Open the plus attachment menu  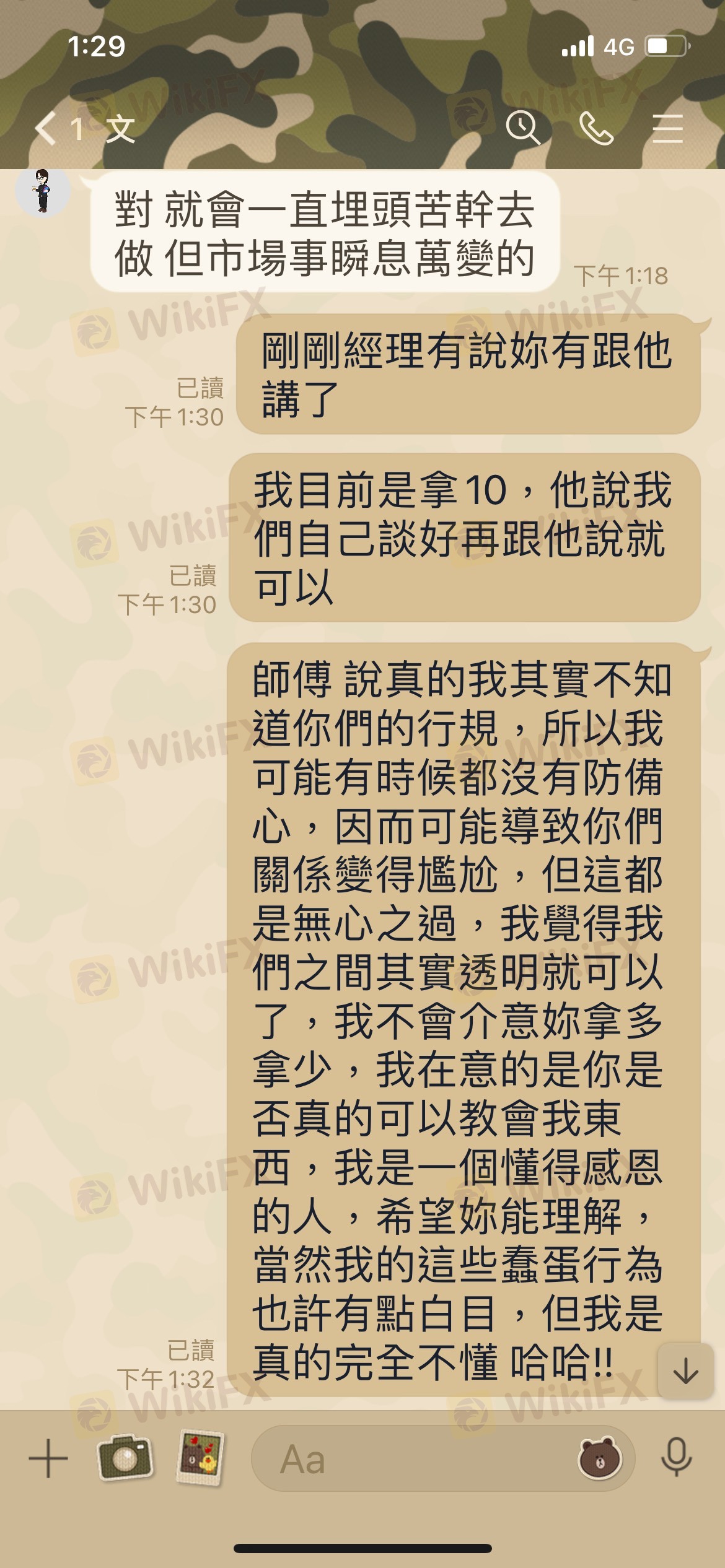tap(48, 1458)
